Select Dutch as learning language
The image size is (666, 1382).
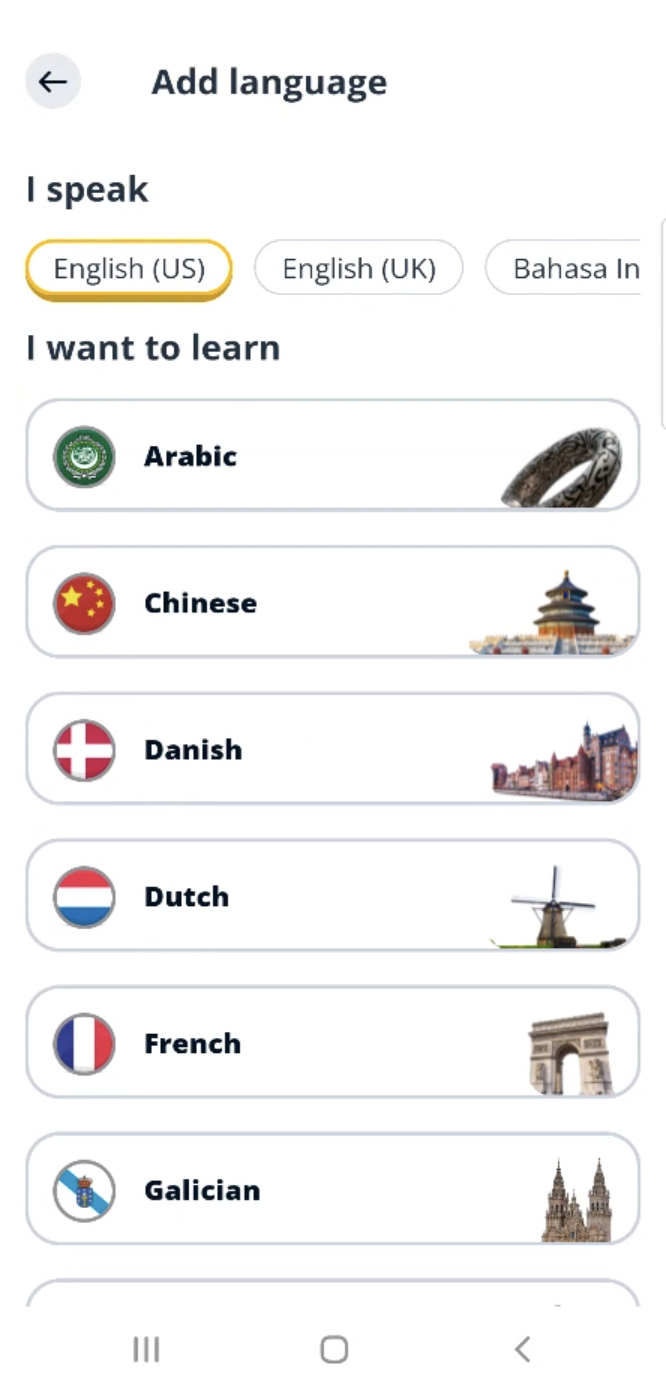point(332,896)
